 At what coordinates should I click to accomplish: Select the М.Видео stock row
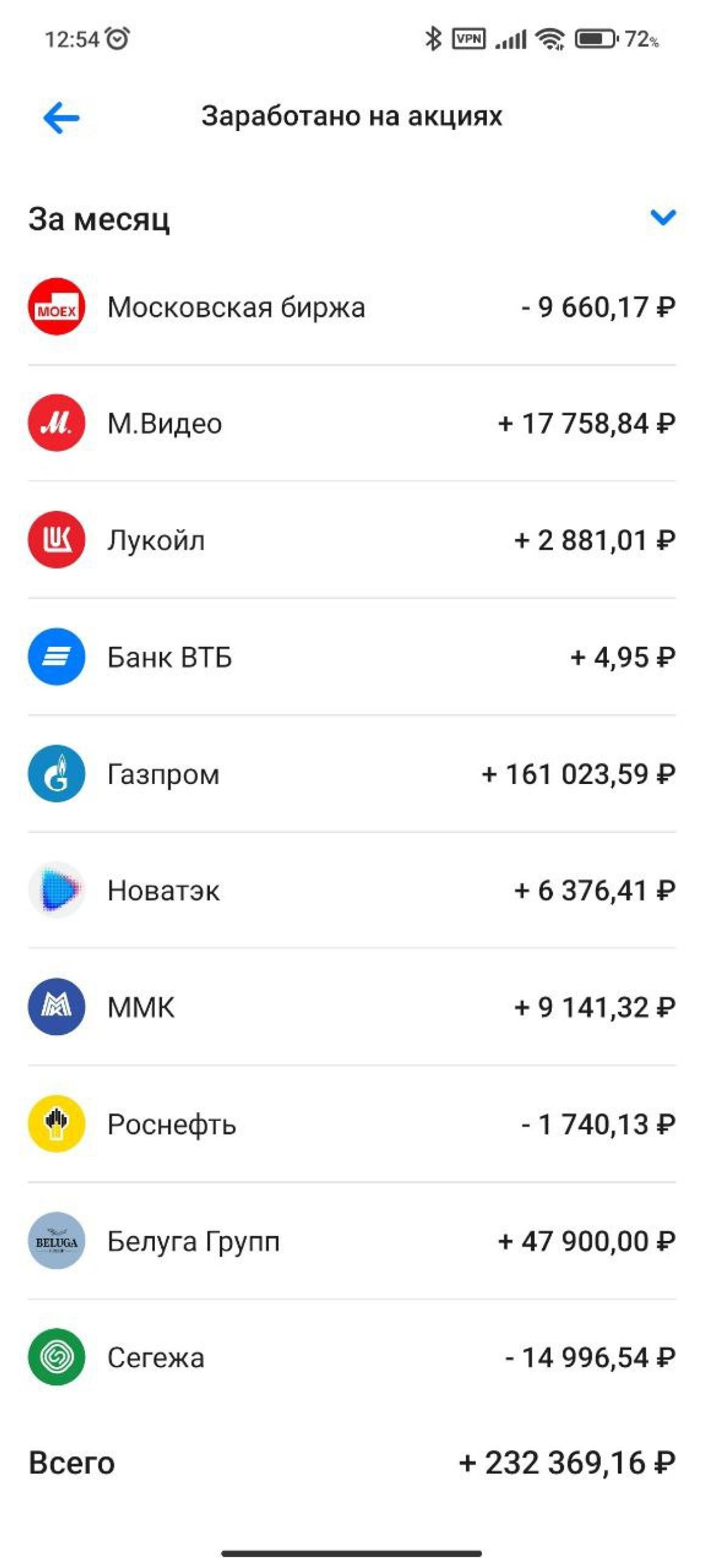click(351, 424)
